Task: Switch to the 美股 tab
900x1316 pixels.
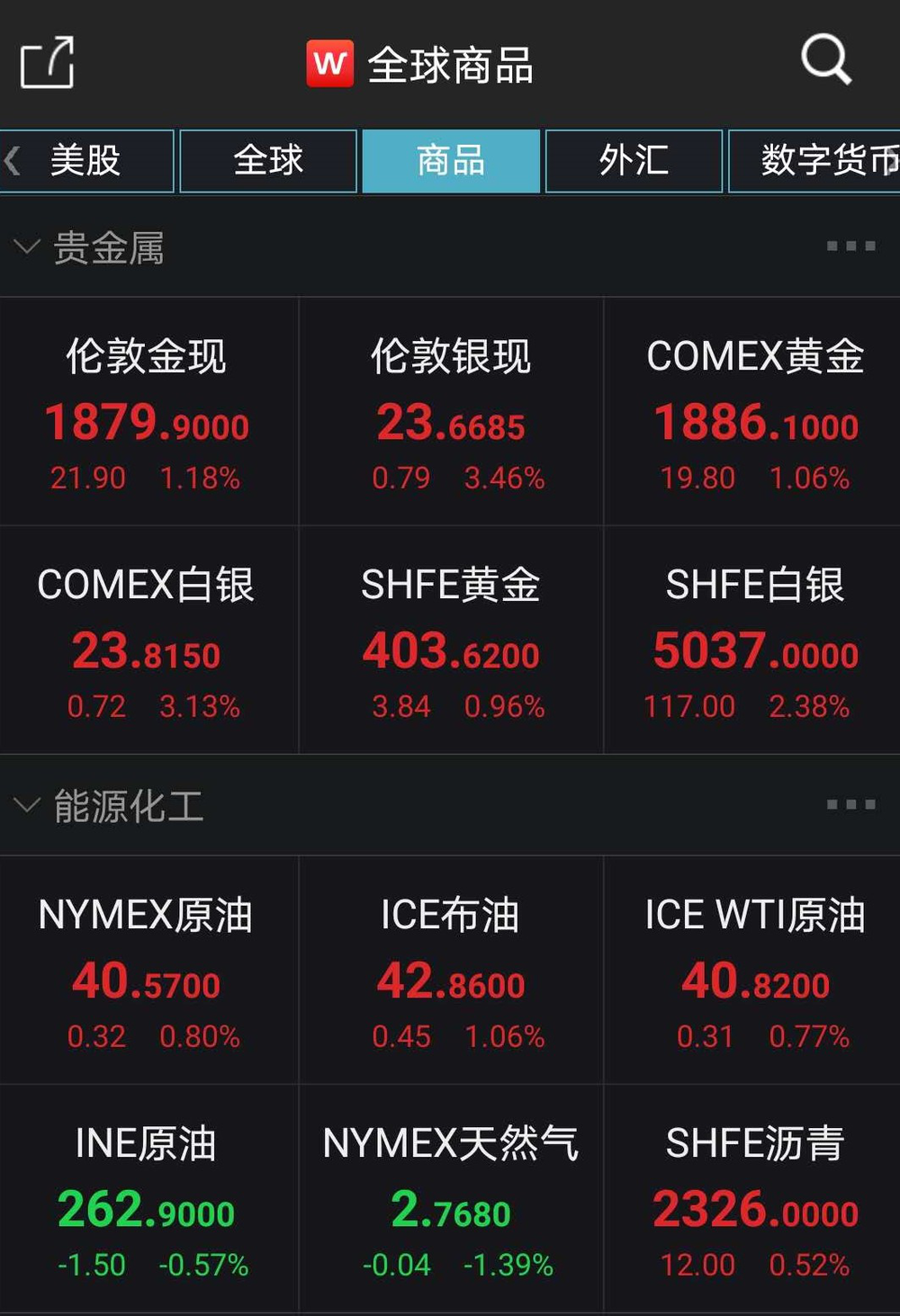Action: [x=87, y=161]
